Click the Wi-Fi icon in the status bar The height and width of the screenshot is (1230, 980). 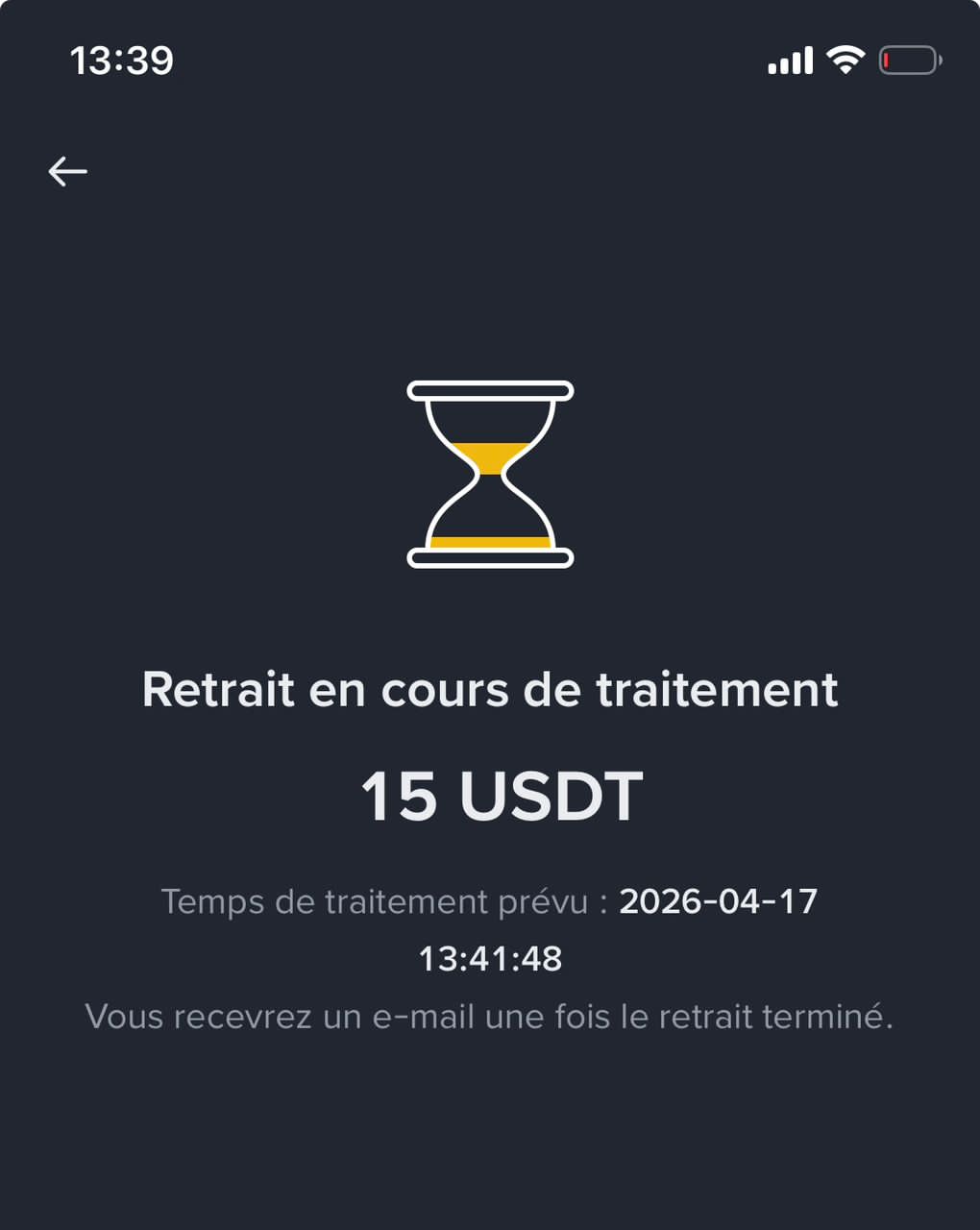[x=844, y=60]
